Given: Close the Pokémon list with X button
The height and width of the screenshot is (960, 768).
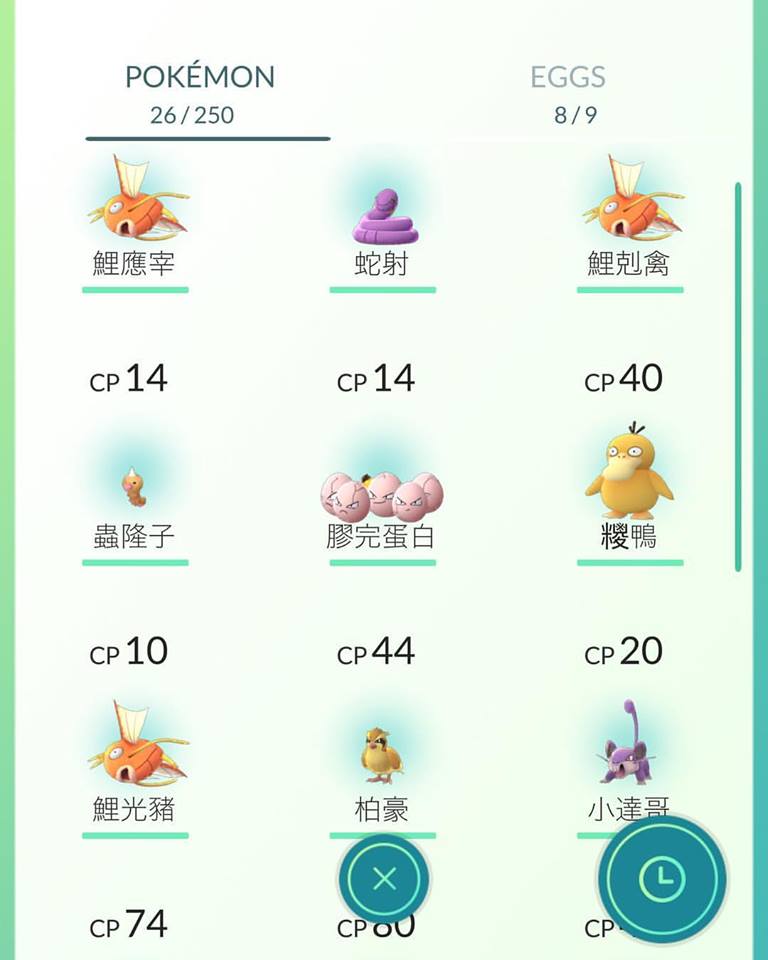Looking at the screenshot, I should [384, 879].
